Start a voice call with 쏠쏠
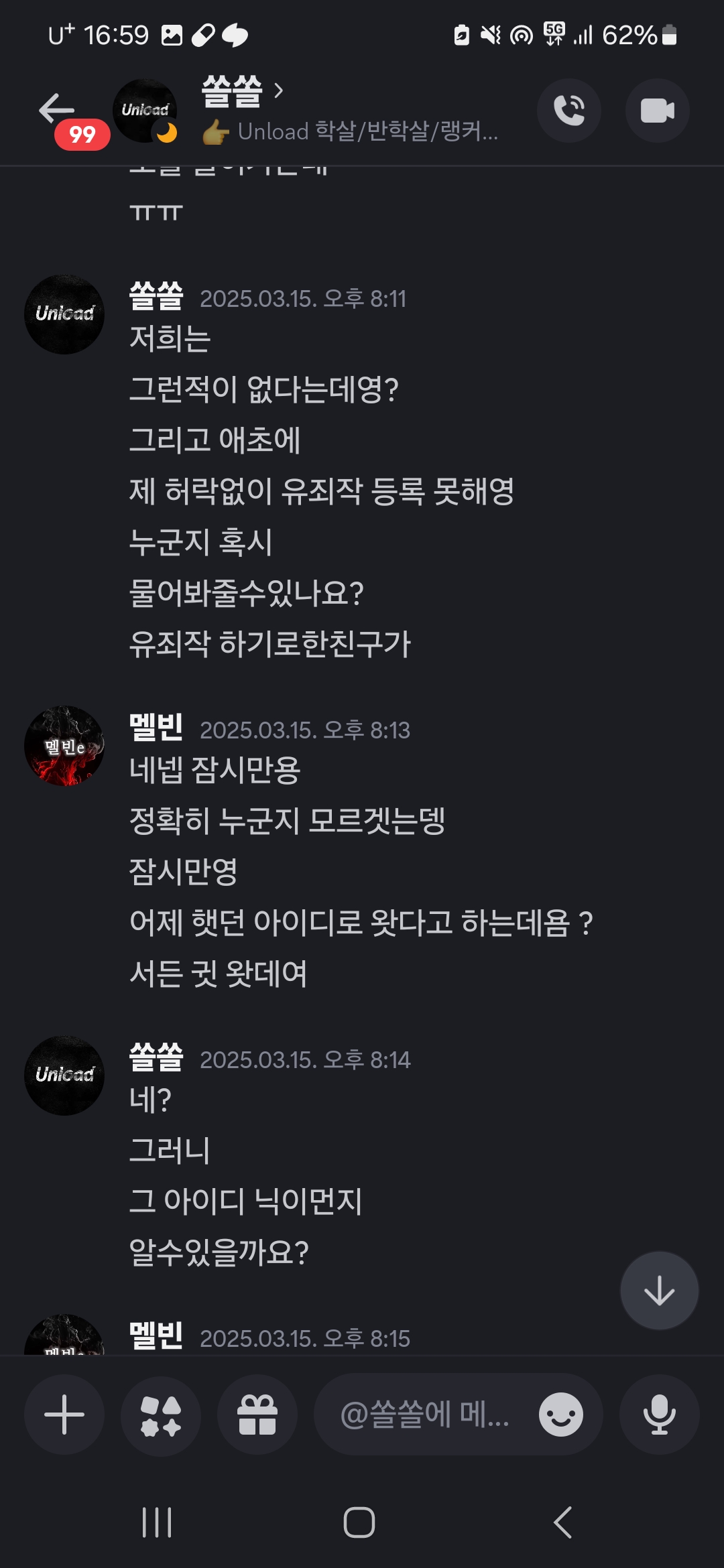Image resolution: width=724 pixels, height=1568 pixels. (569, 111)
